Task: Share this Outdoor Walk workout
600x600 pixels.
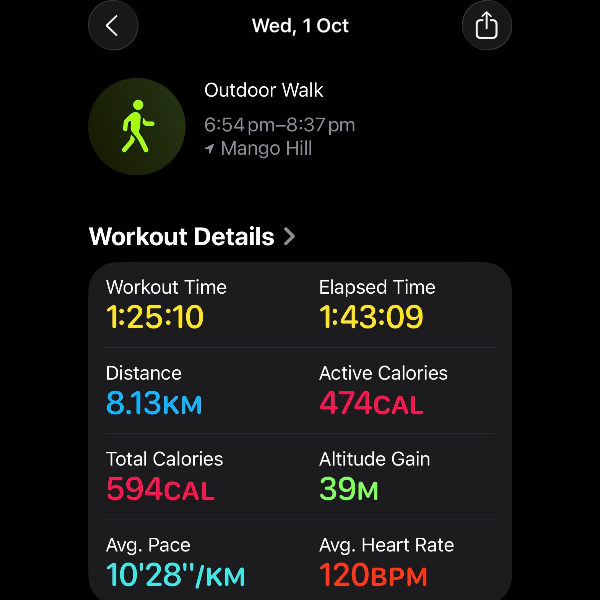Action: pyautogui.click(x=486, y=26)
